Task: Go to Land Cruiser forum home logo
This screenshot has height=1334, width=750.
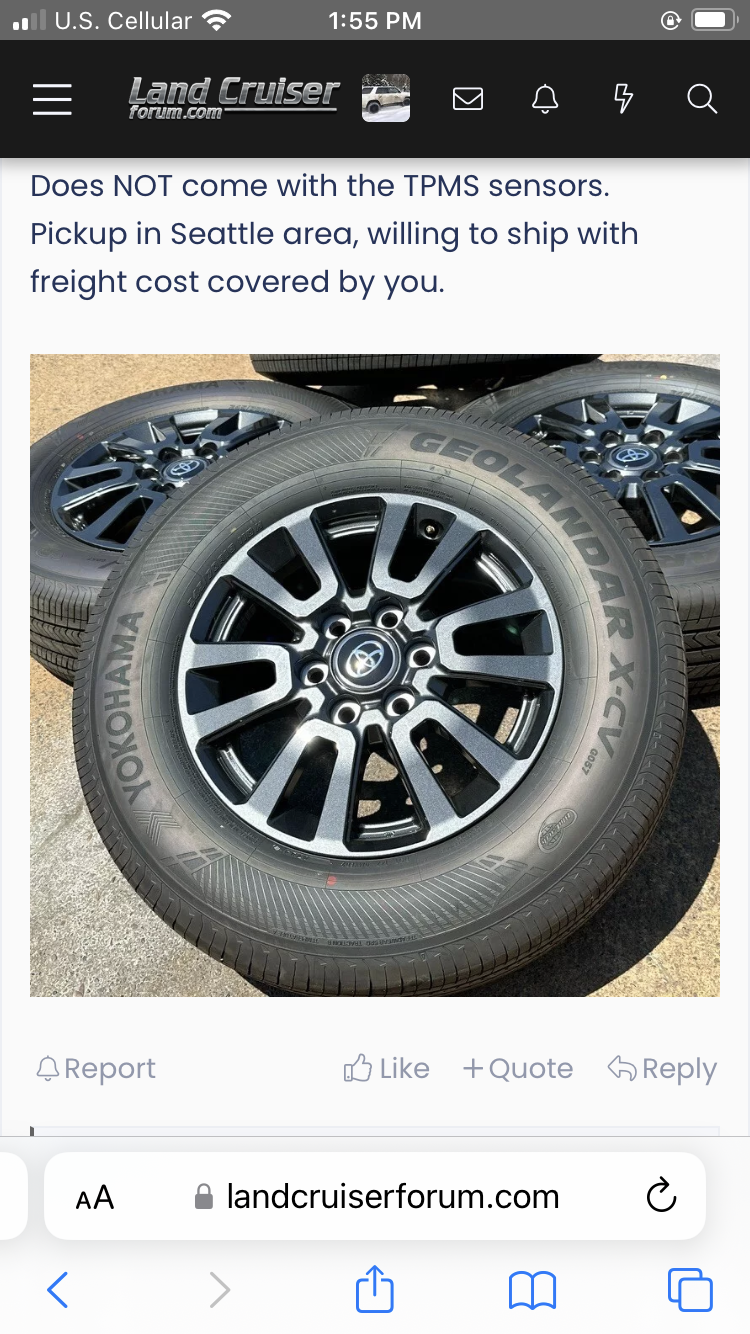Action: tap(233, 98)
